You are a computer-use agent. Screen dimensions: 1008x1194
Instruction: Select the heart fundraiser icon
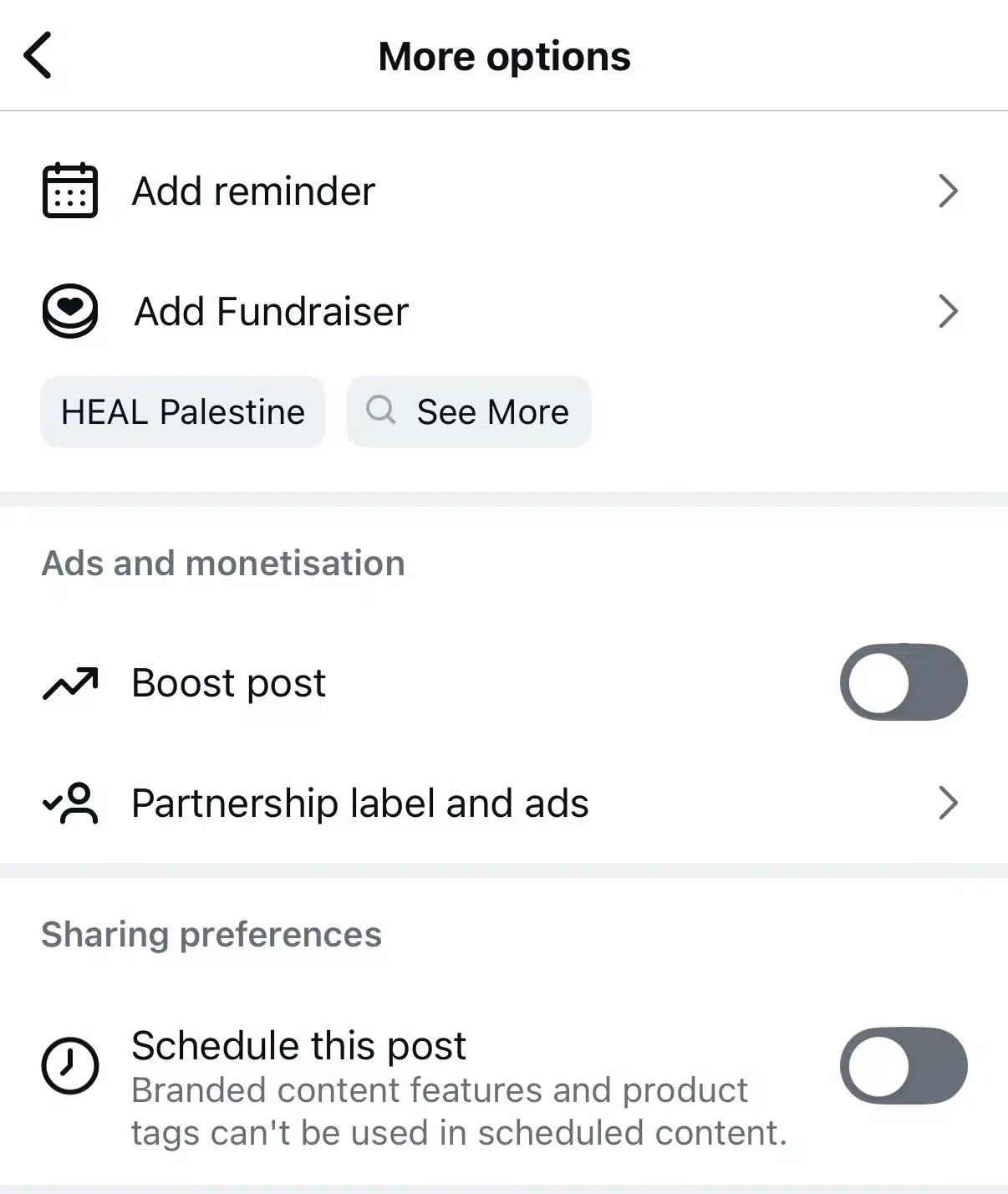coord(70,310)
